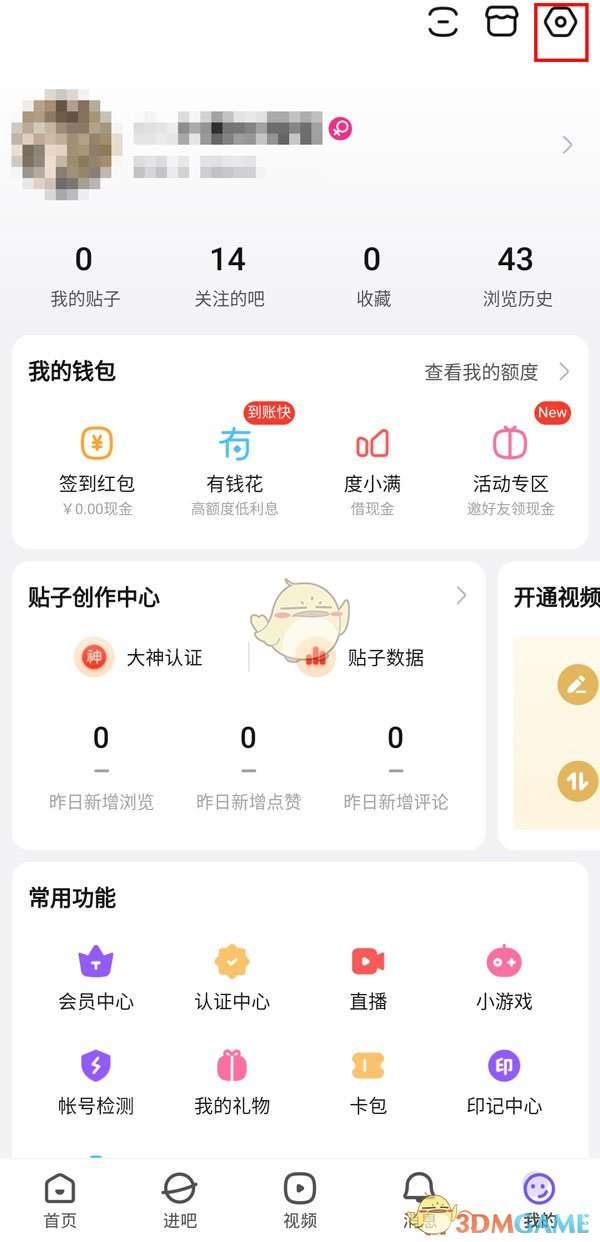
Task: Open 有钱花 loan service
Action: [235, 460]
